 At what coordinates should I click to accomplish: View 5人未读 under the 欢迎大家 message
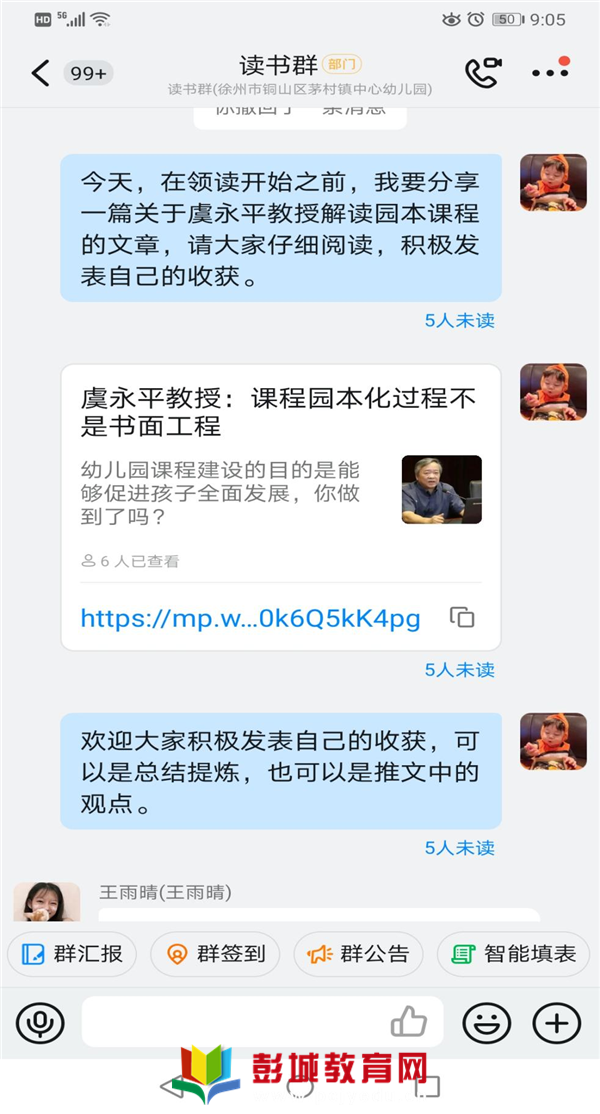pyautogui.click(x=459, y=848)
